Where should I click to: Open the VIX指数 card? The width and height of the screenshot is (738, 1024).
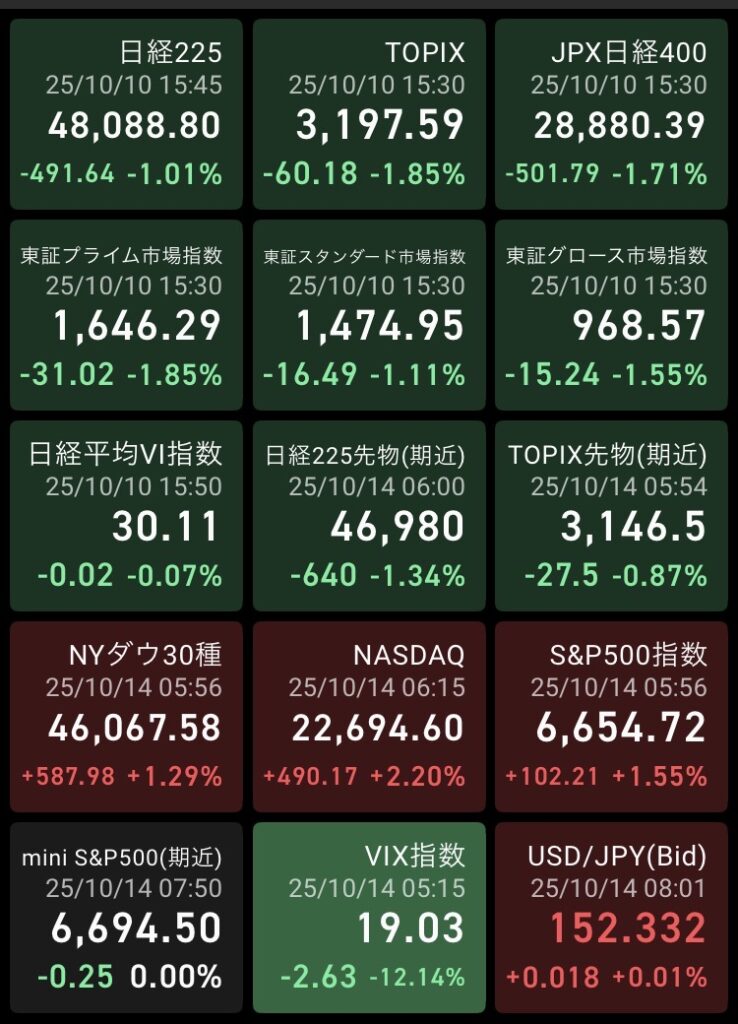(x=369, y=917)
